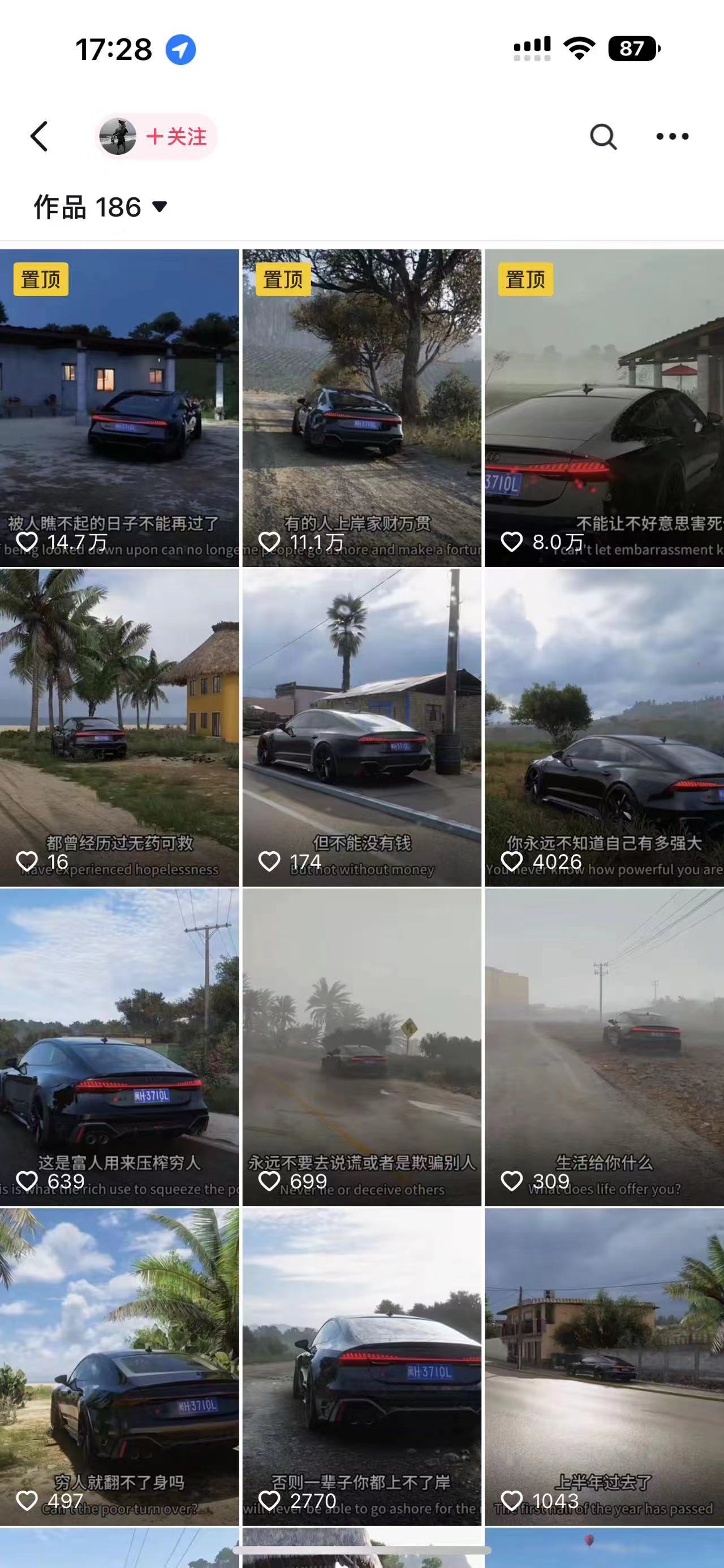
Task: View video captioned 上半年过去了
Action: (604, 1367)
